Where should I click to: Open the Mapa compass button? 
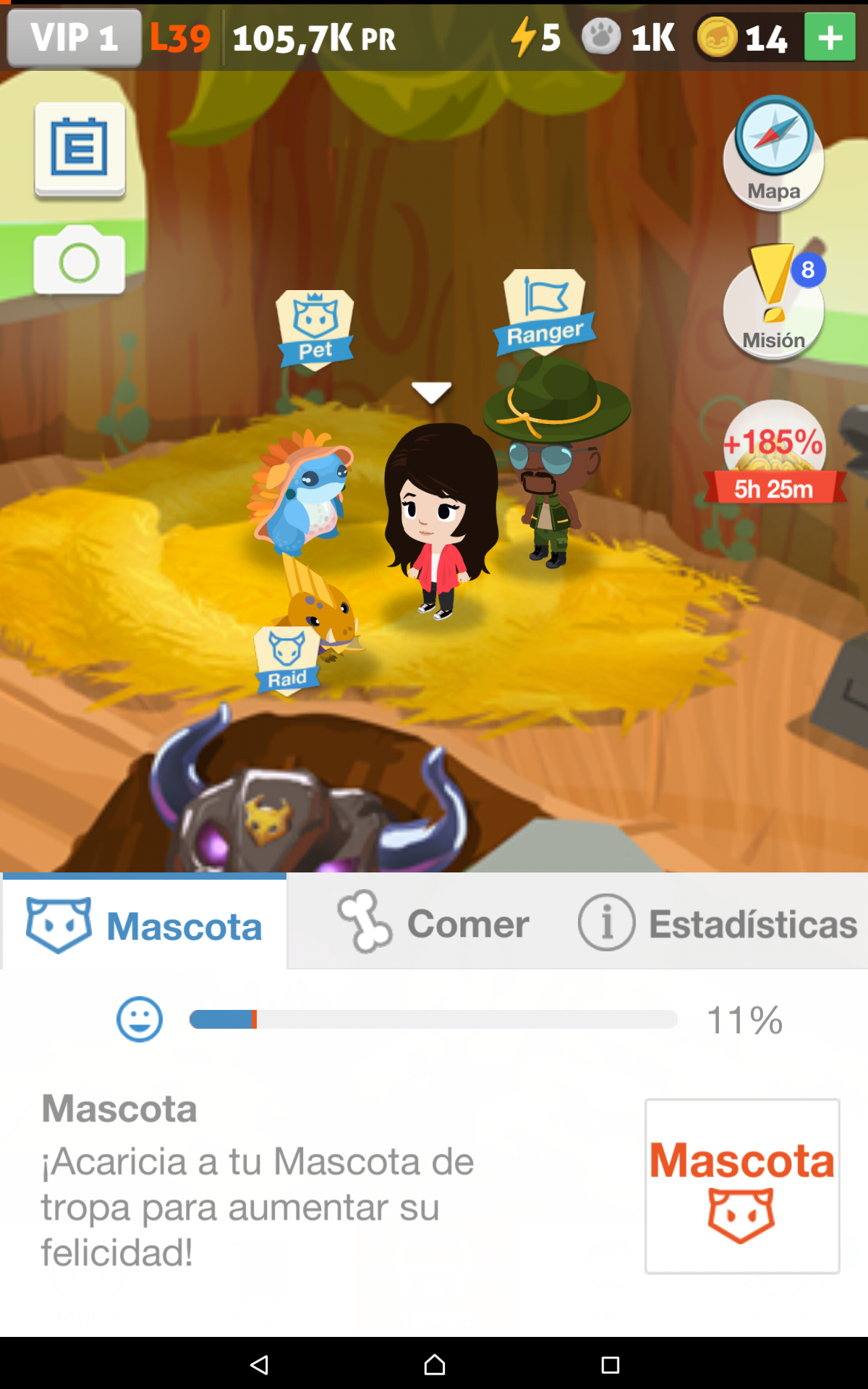coord(774,153)
